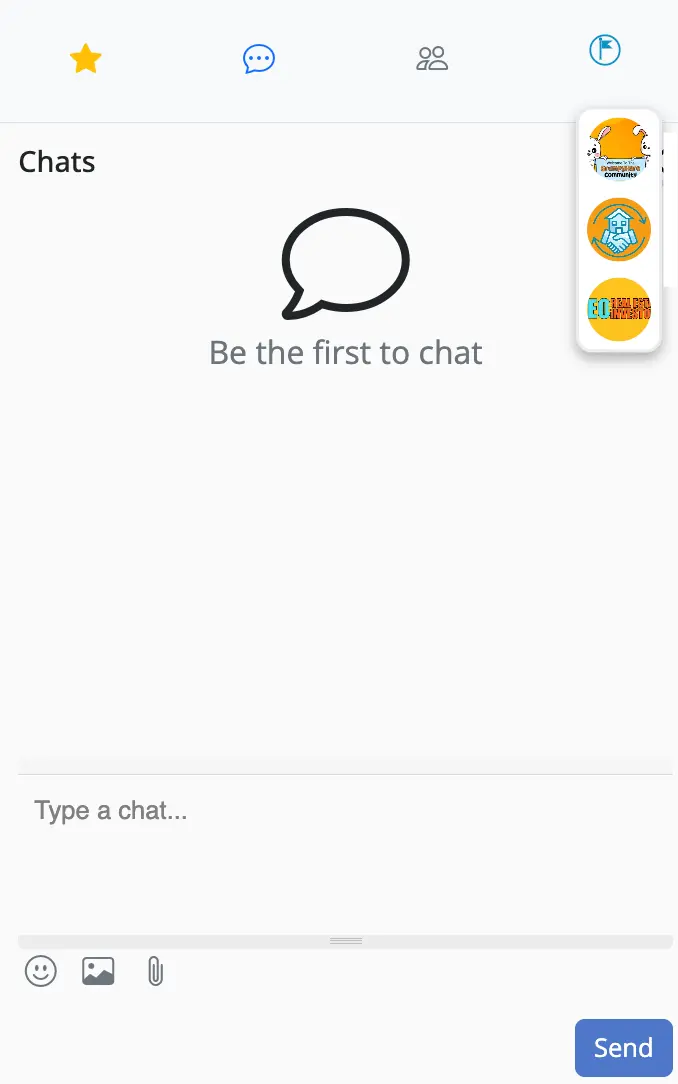Switch to the people tab
This screenshot has width=678, height=1084.
click(x=432, y=59)
